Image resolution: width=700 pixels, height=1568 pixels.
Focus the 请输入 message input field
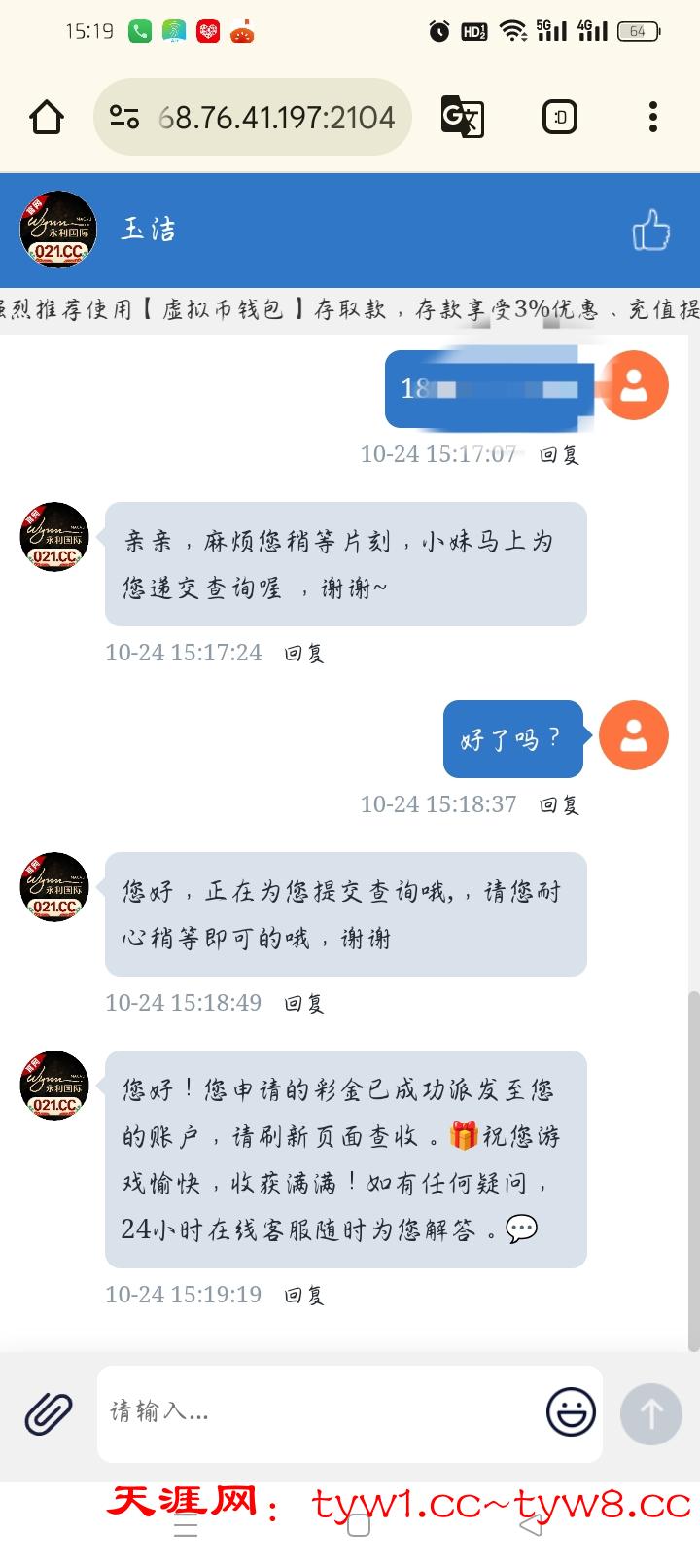pos(321,1411)
